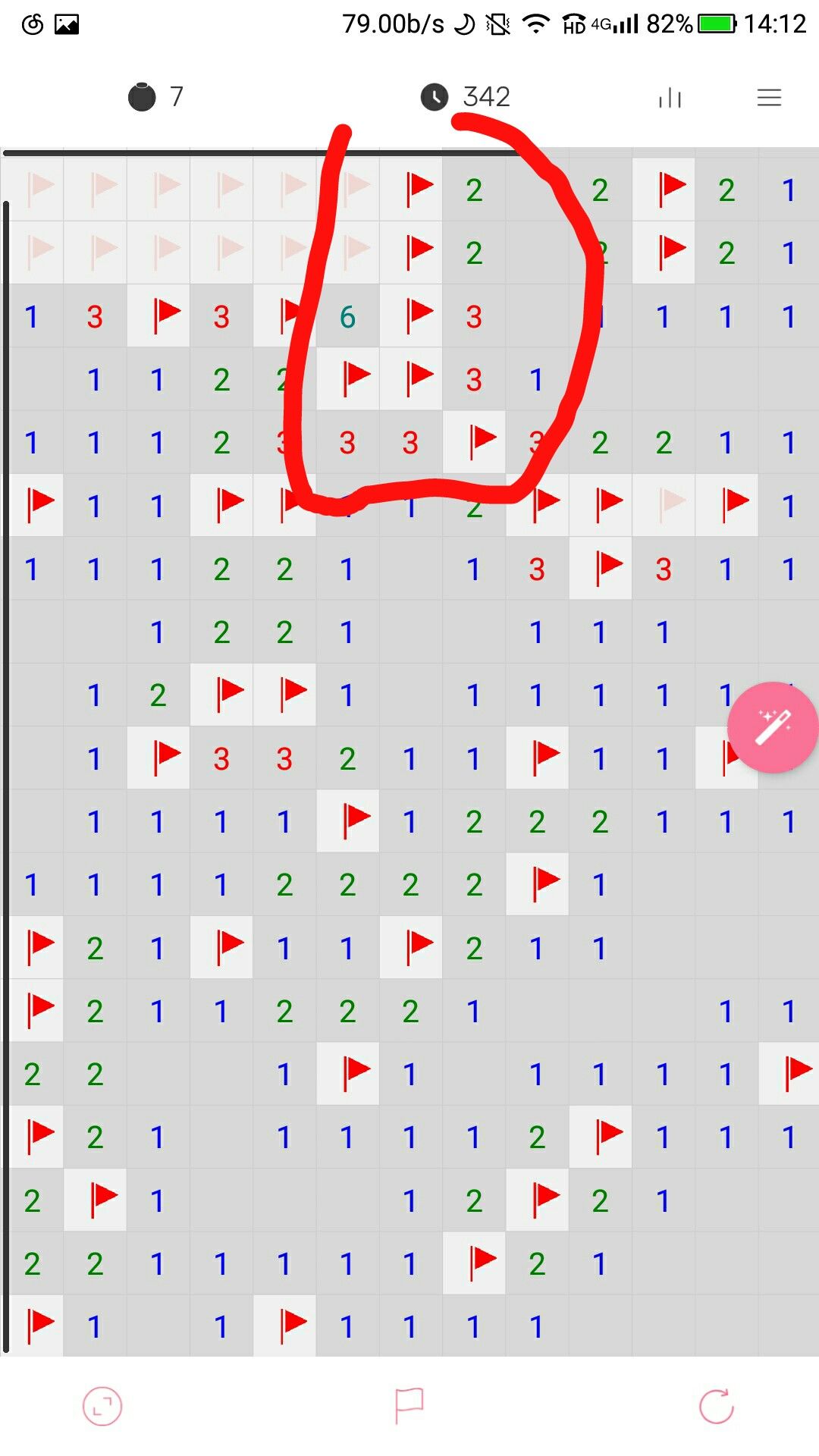Tap the pink magic wand hint button
This screenshot has width=819, height=1456.
click(x=773, y=727)
